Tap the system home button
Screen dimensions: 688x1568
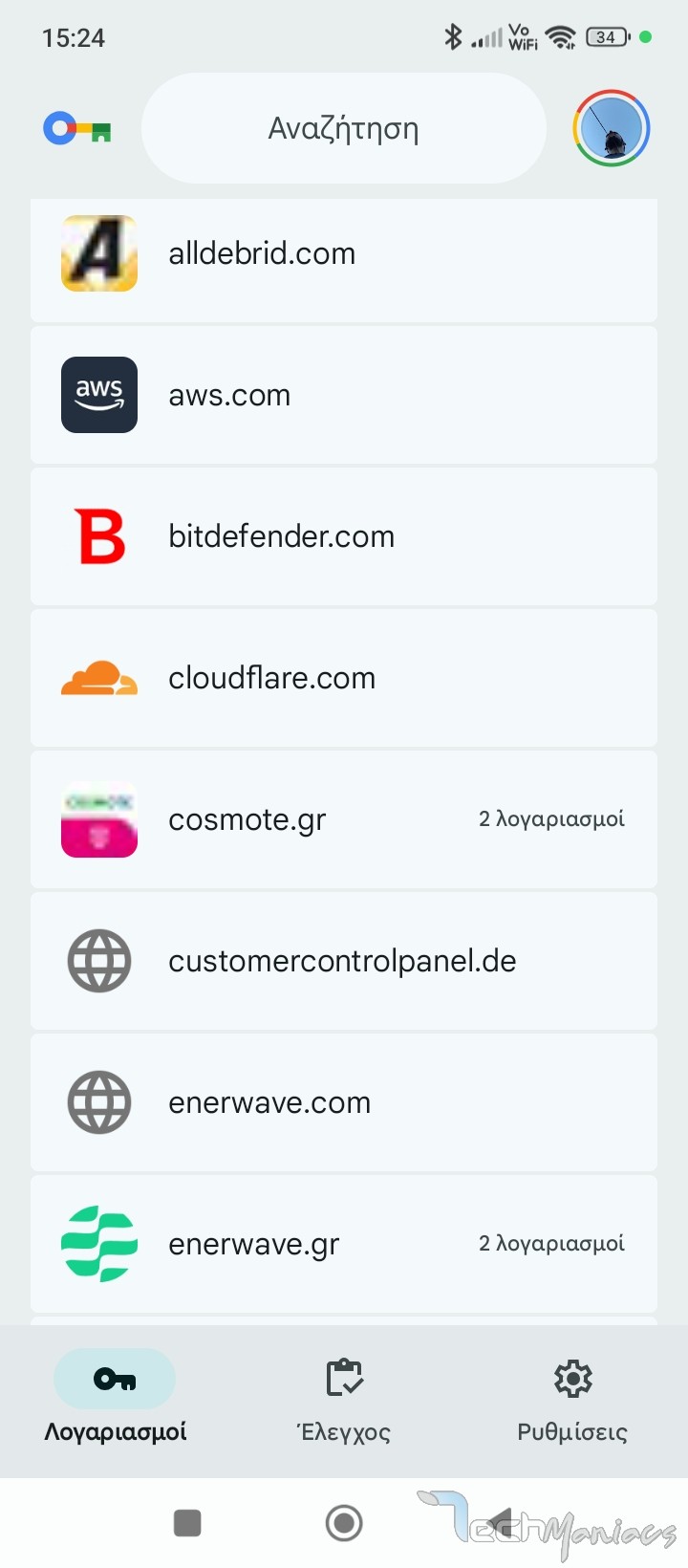344,1522
